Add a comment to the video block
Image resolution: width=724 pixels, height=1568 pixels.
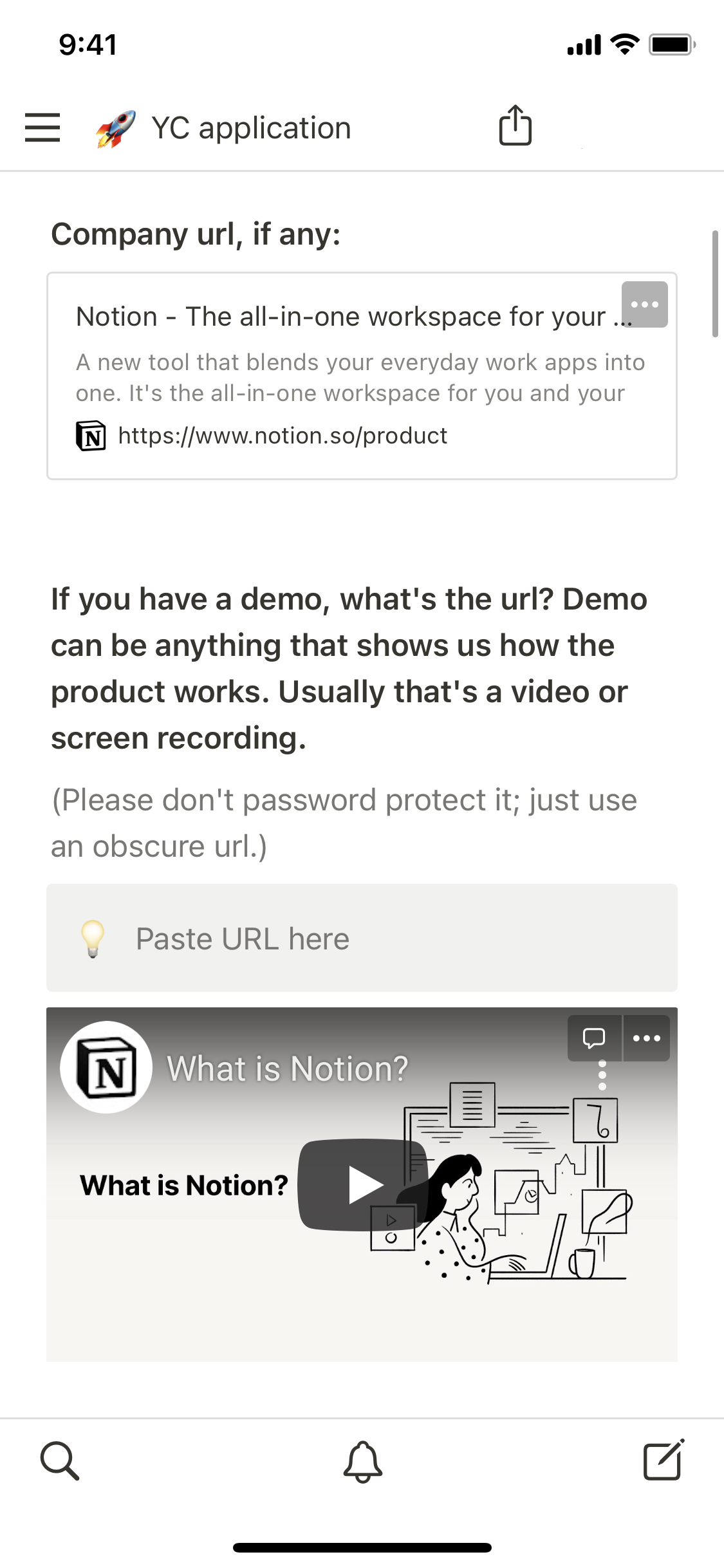click(594, 1038)
